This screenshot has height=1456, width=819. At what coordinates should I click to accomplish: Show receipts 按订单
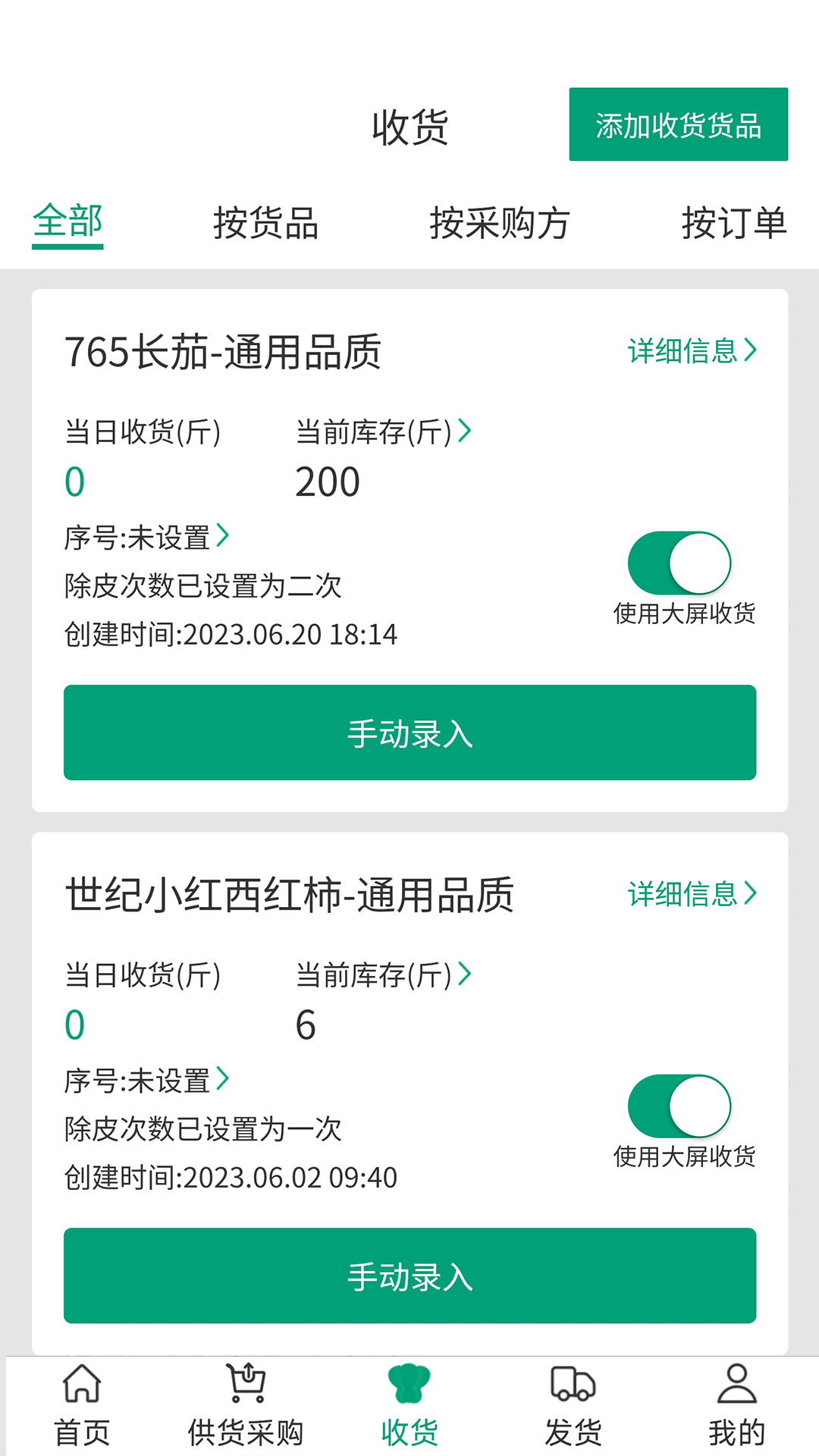click(x=733, y=223)
